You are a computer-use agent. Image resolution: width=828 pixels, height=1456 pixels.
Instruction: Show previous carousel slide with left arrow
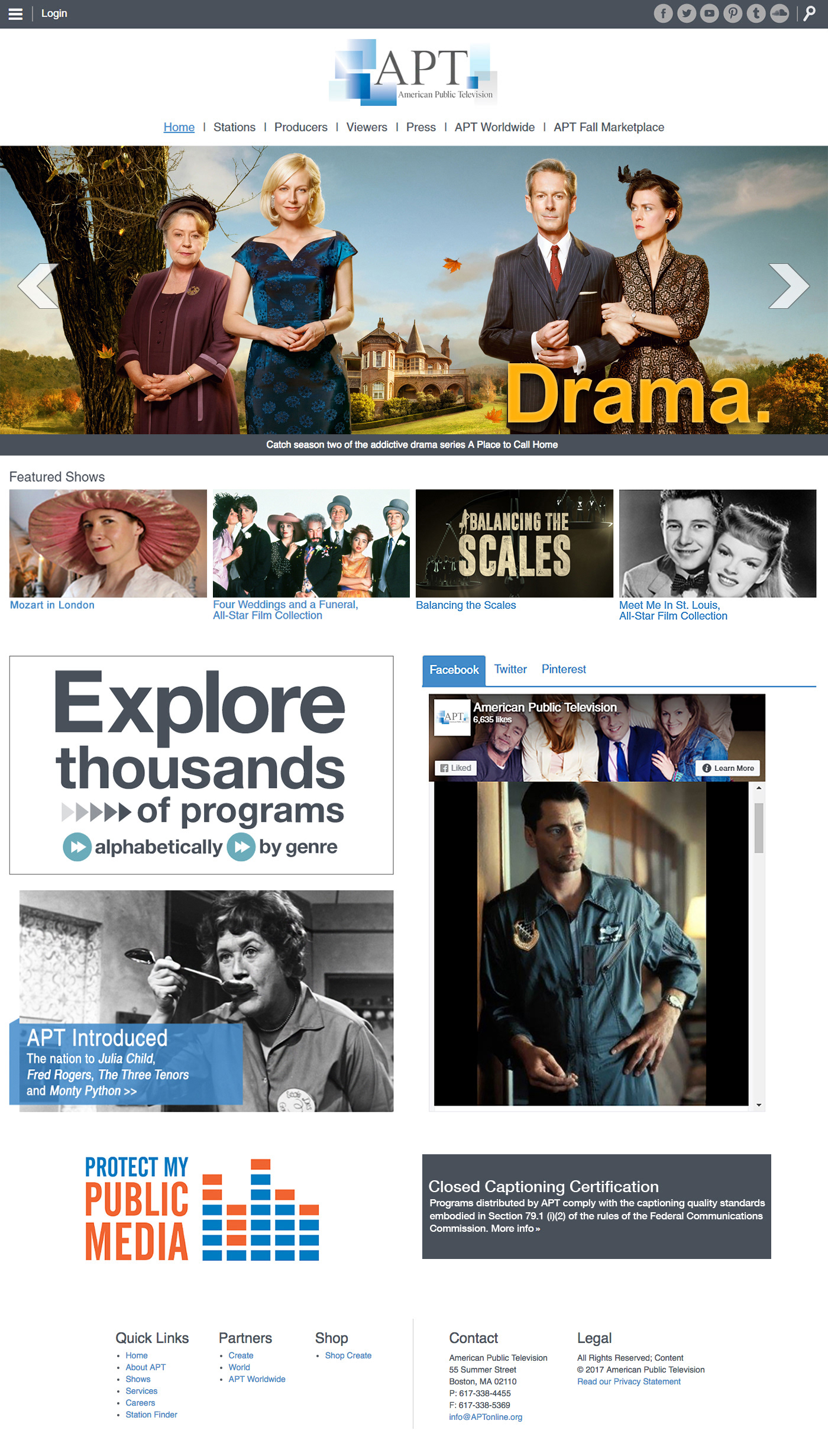(x=38, y=286)
